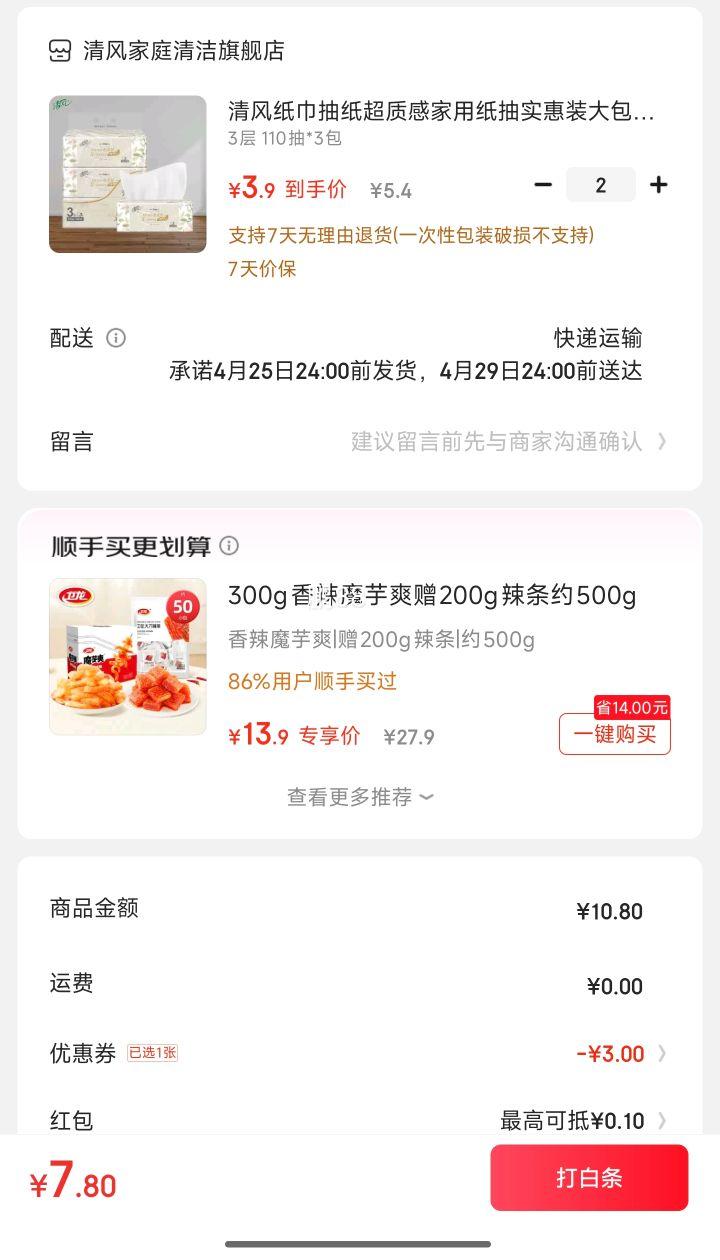The image size is (720, 1260).
Task: Increase tissue quantity with the plus icon
Action: pyautogui.click(x=659, y=185)
